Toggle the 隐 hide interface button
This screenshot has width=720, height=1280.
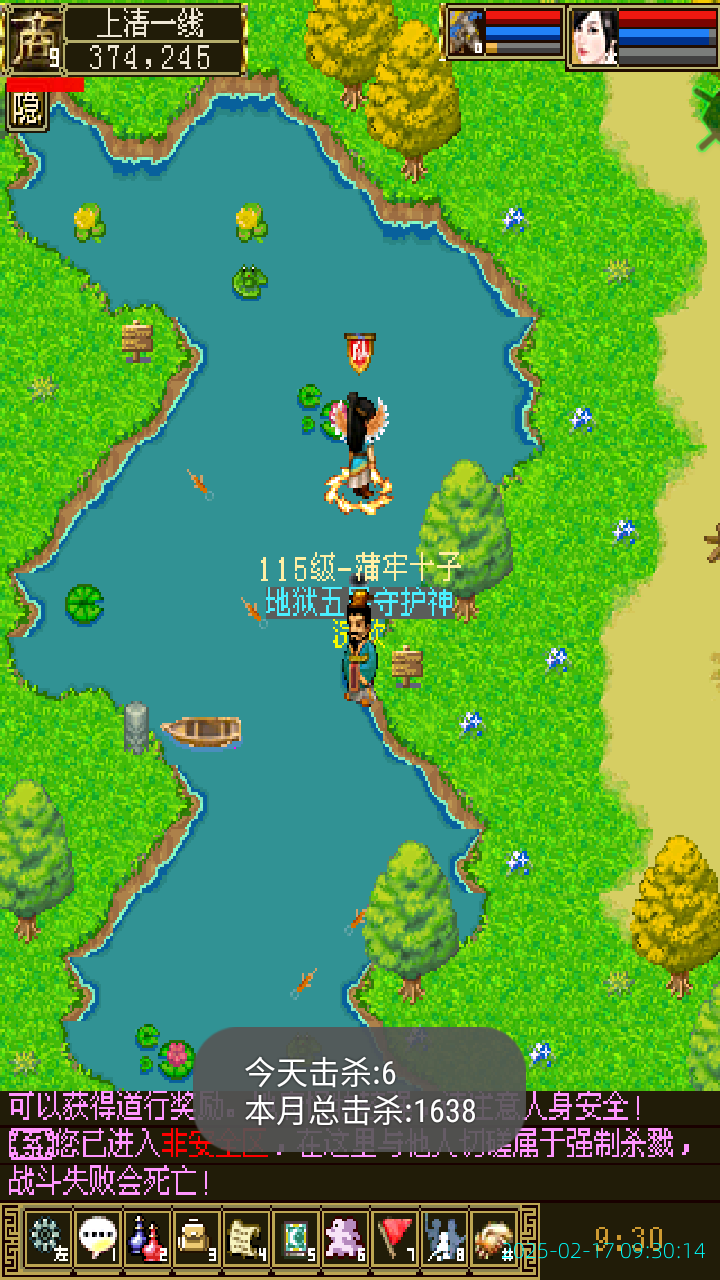click(26, 108)
